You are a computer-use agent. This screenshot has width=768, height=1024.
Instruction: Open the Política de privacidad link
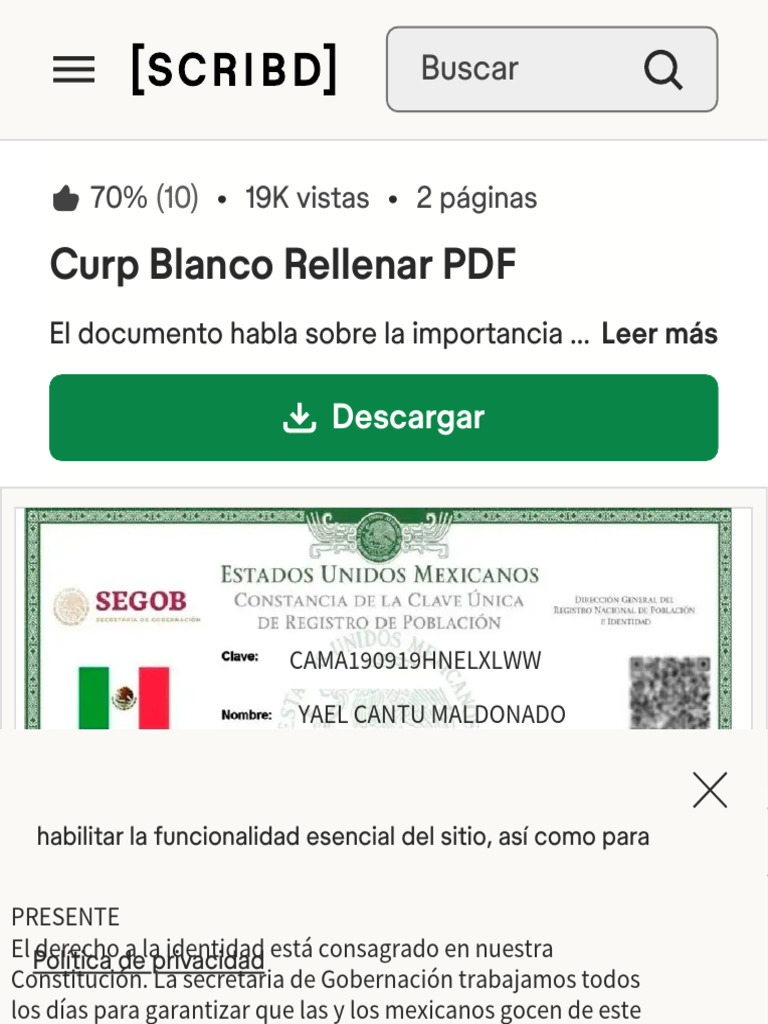tap(148, 961)
